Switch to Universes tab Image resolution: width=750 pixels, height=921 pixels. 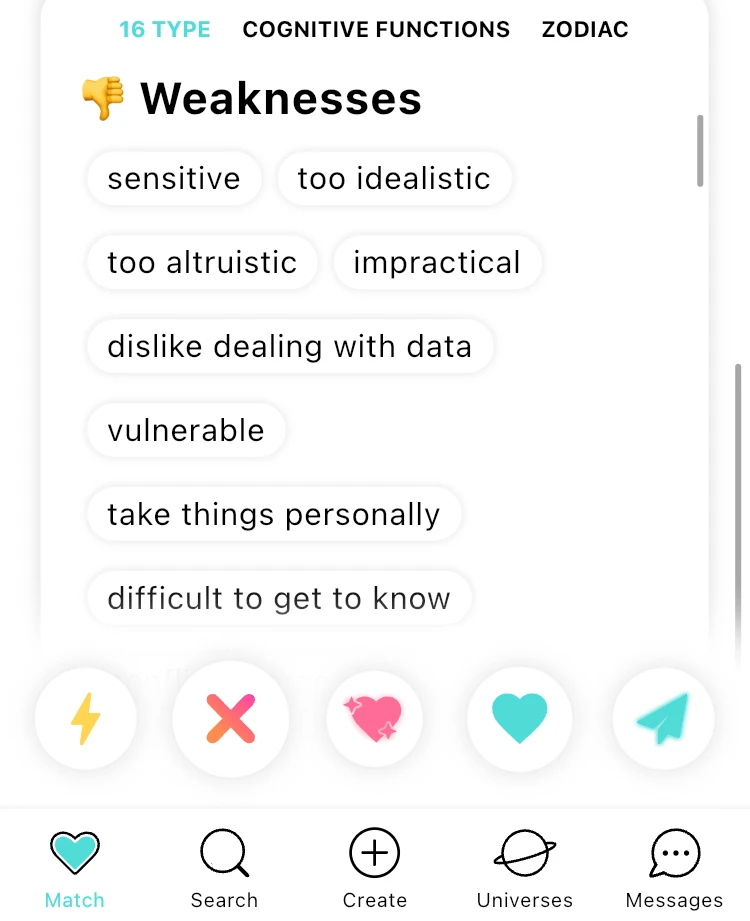point(525,868)
